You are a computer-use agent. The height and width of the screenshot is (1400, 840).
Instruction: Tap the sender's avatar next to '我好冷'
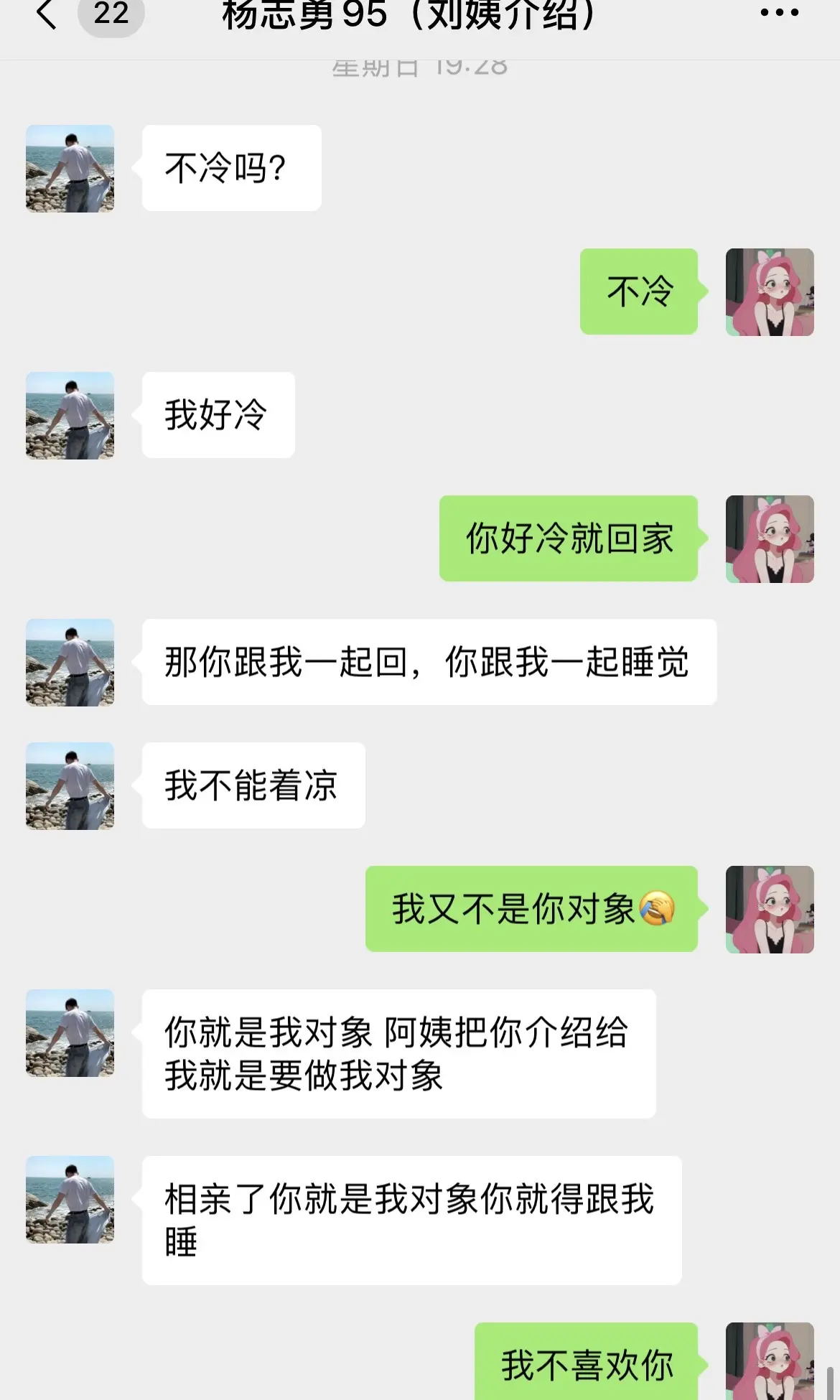[70, 415]
